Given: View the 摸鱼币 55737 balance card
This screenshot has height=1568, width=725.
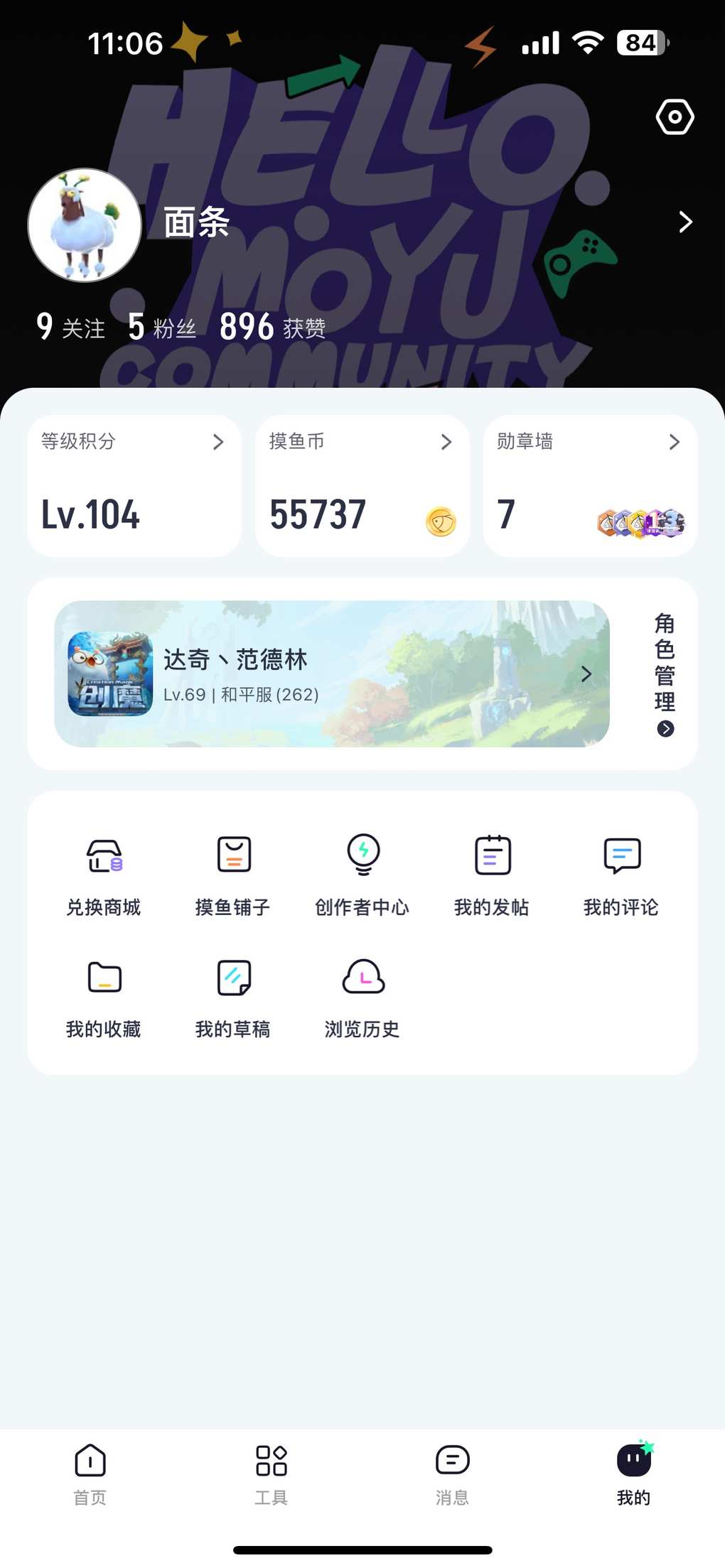Looking at the screenshot, I should tap(362, 486).
